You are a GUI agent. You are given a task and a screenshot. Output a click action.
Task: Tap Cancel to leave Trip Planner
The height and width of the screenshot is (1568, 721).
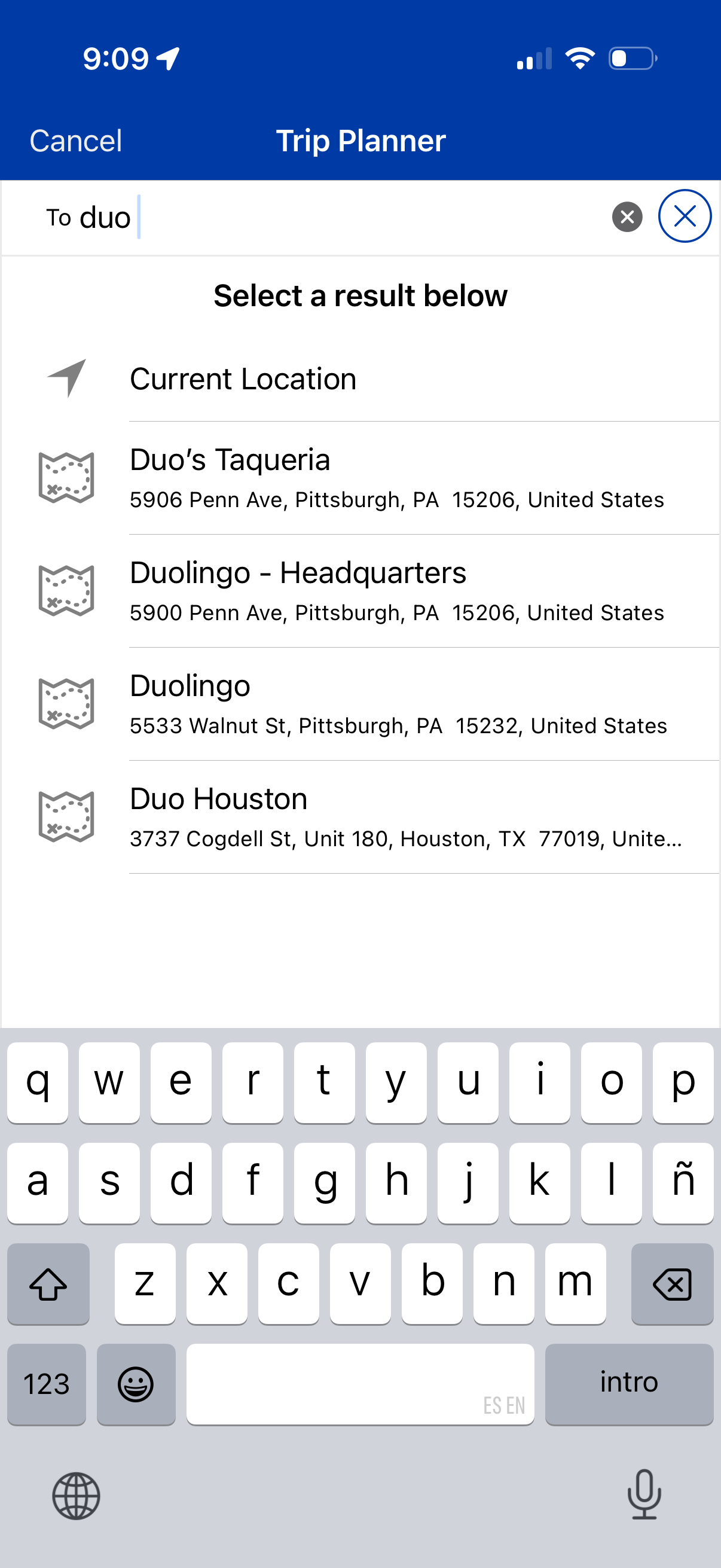tap(74, 140)
